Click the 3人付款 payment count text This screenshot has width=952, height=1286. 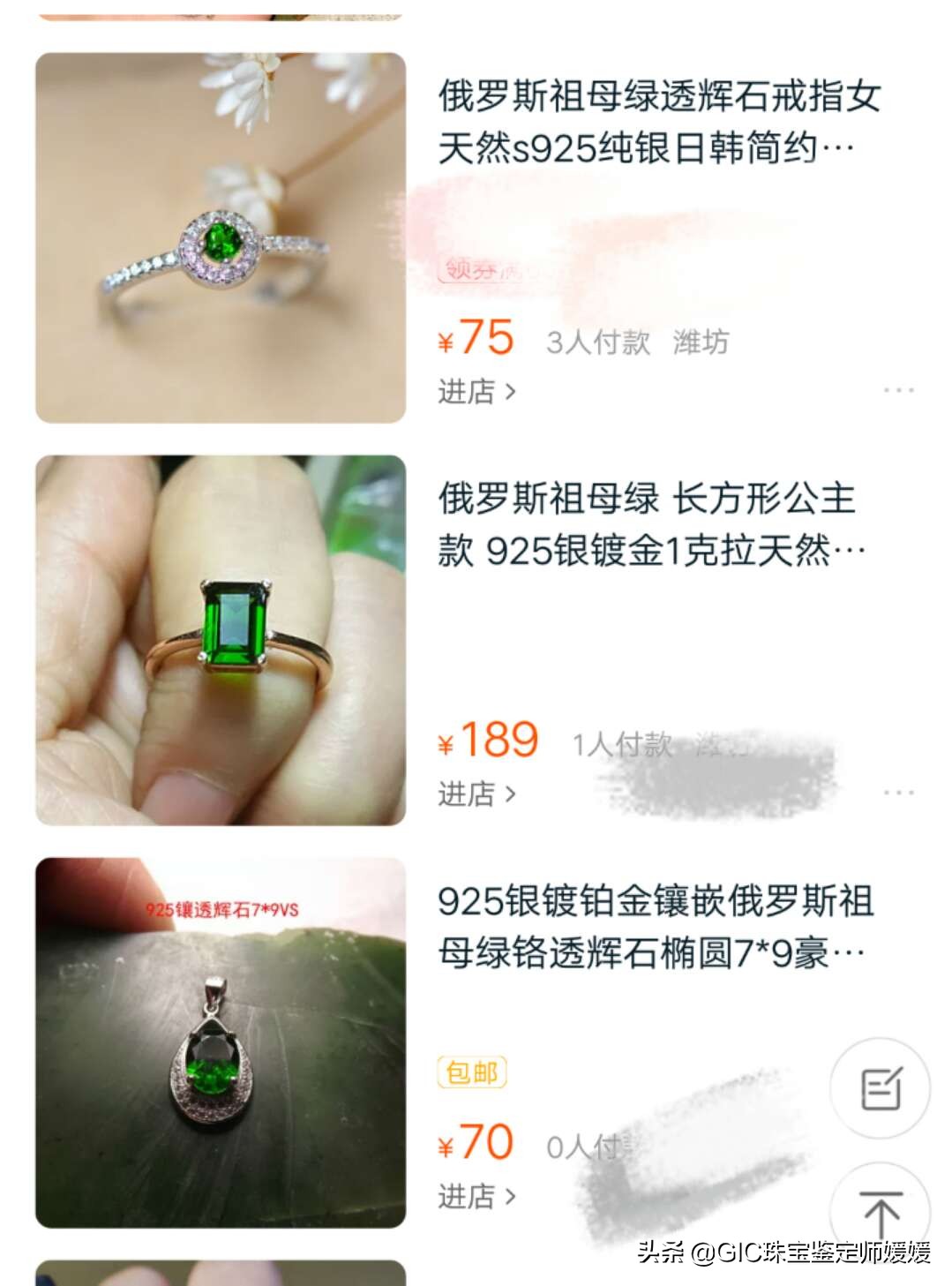coord(597,343)
